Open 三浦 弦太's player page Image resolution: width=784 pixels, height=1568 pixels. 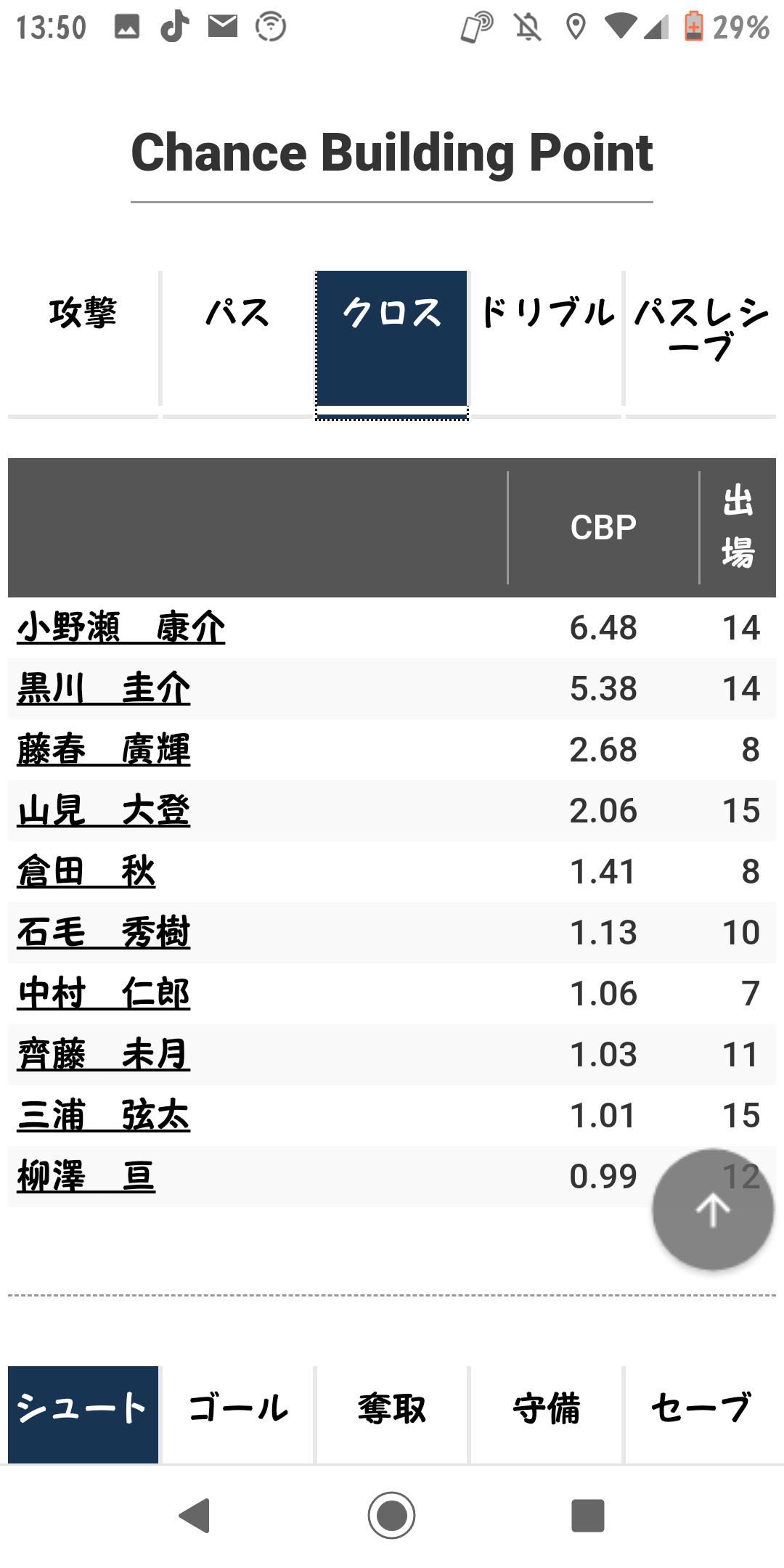(x=104, y=1116)
